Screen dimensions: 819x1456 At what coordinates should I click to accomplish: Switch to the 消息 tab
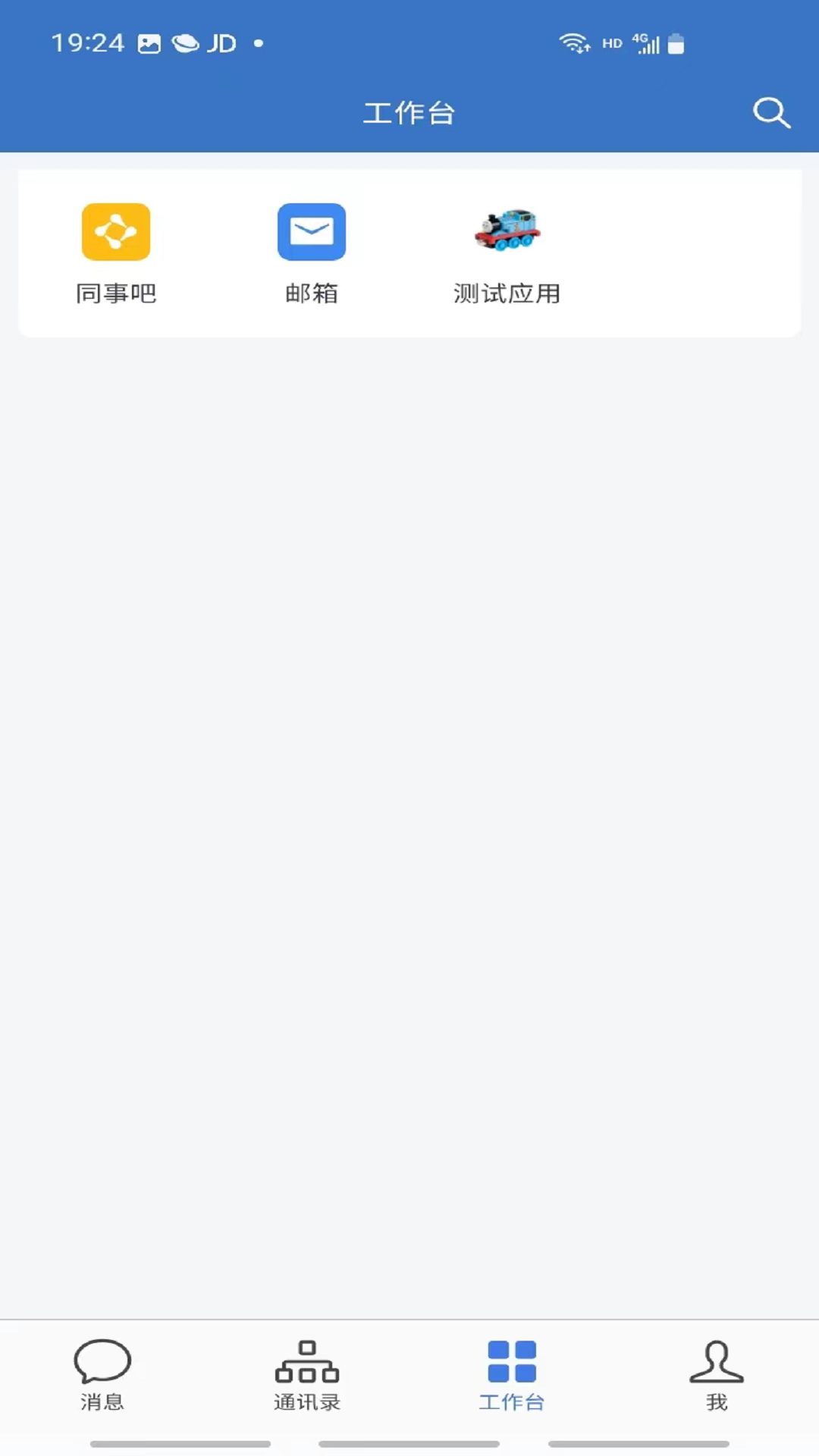(x=102, y=1374)
